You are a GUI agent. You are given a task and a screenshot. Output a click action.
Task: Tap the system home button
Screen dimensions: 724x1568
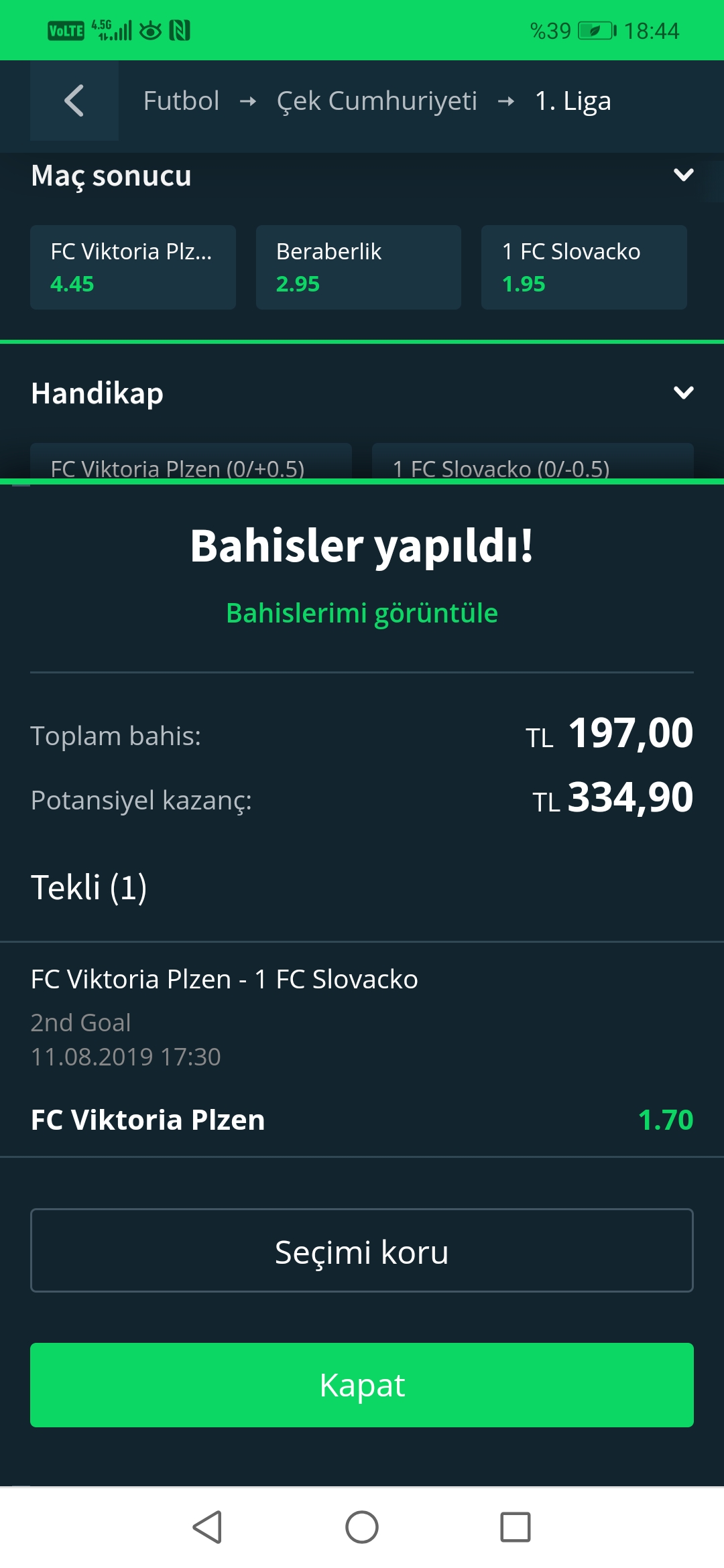coord(362,1527)
